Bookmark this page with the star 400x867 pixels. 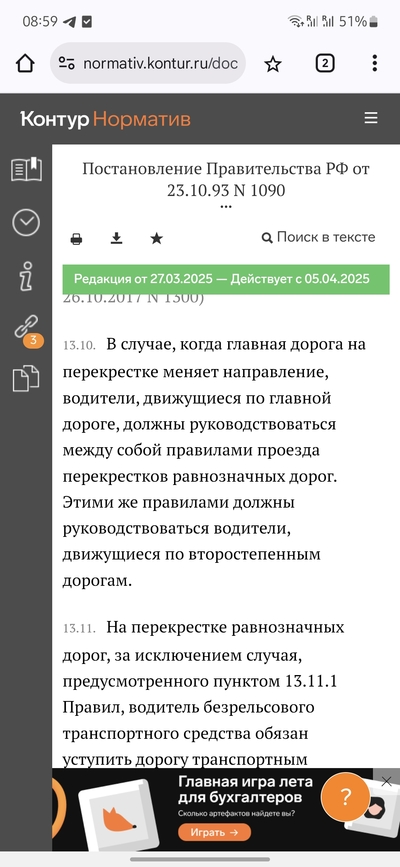[272, 64]
